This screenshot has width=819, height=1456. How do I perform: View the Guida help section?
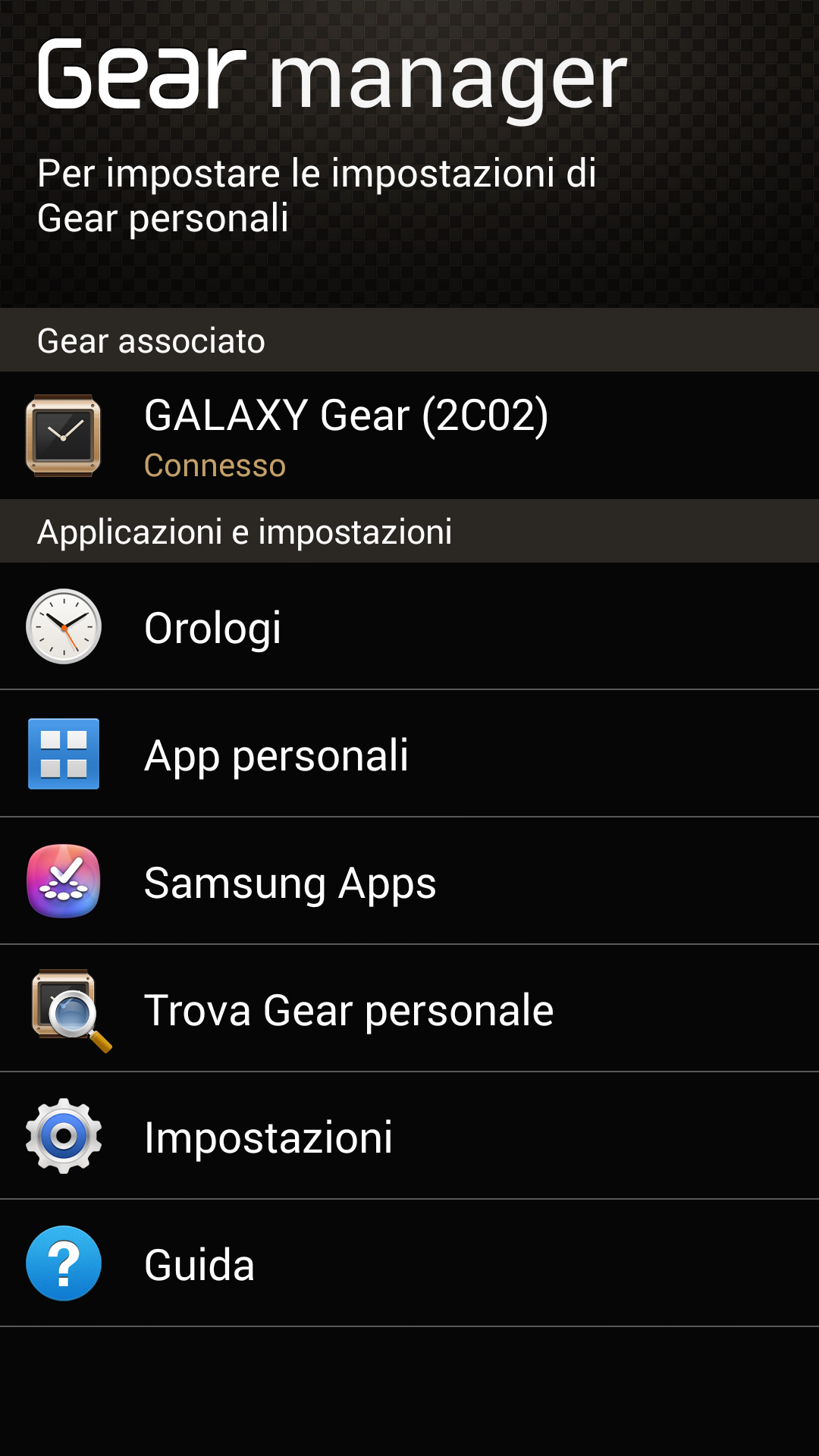(x=409, y=1263)
